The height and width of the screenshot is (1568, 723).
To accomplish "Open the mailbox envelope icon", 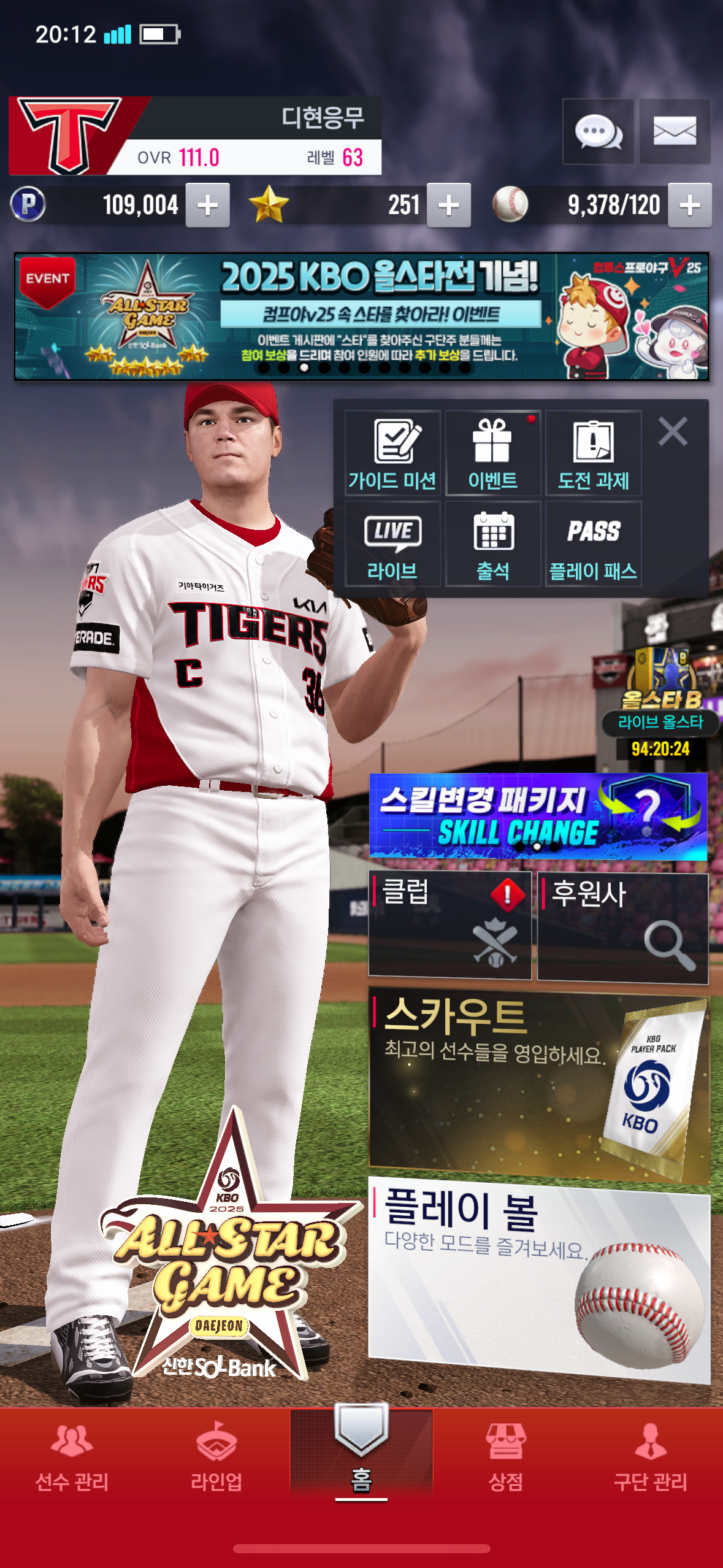I will click(675, 132).
